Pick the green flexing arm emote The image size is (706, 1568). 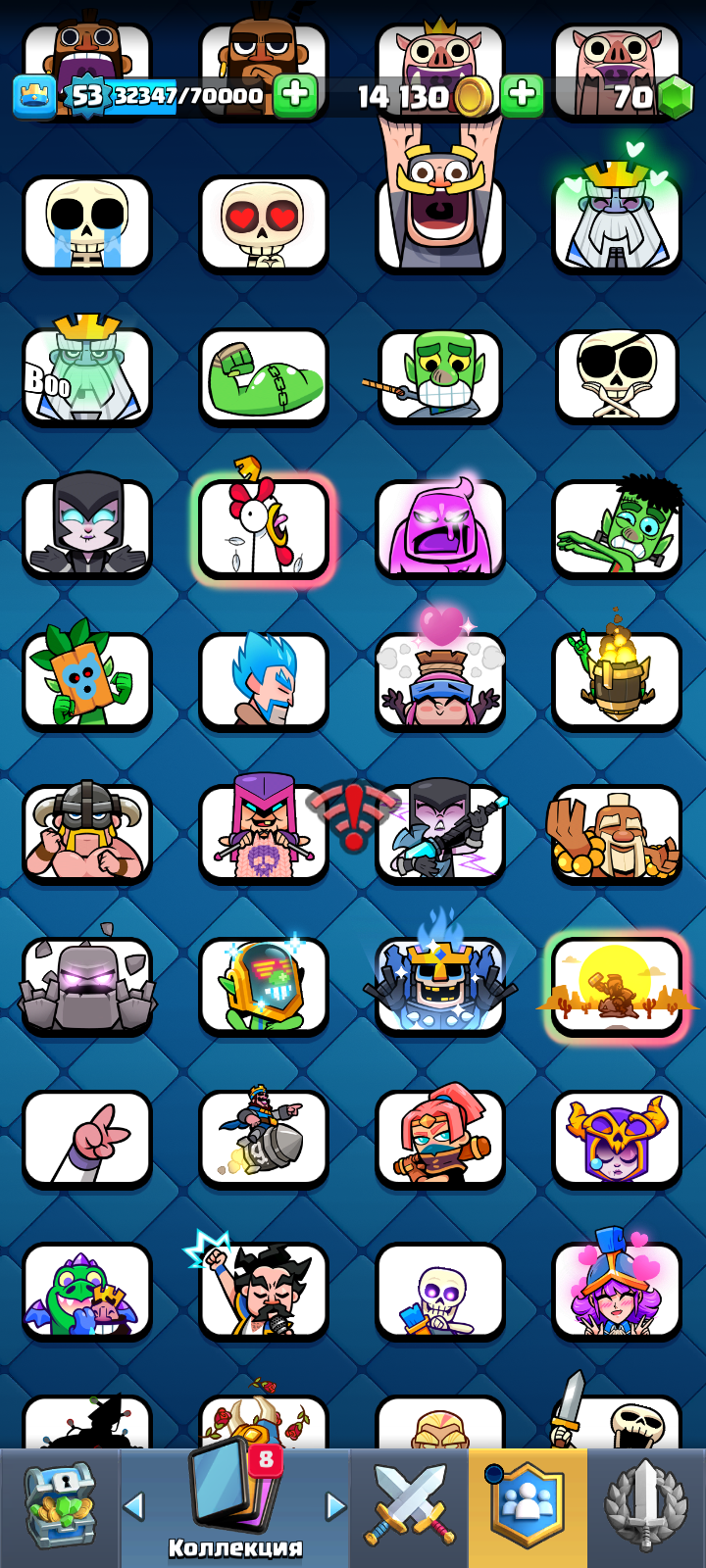pos(264,376)
